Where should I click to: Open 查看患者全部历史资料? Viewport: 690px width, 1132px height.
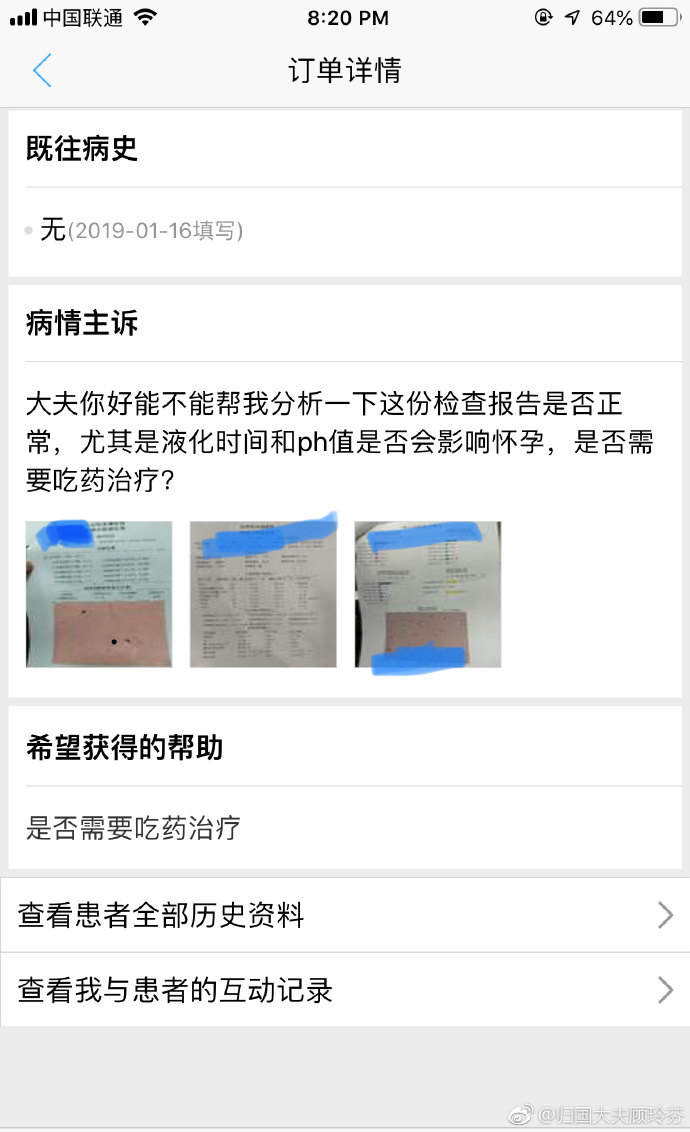point(344,915)
